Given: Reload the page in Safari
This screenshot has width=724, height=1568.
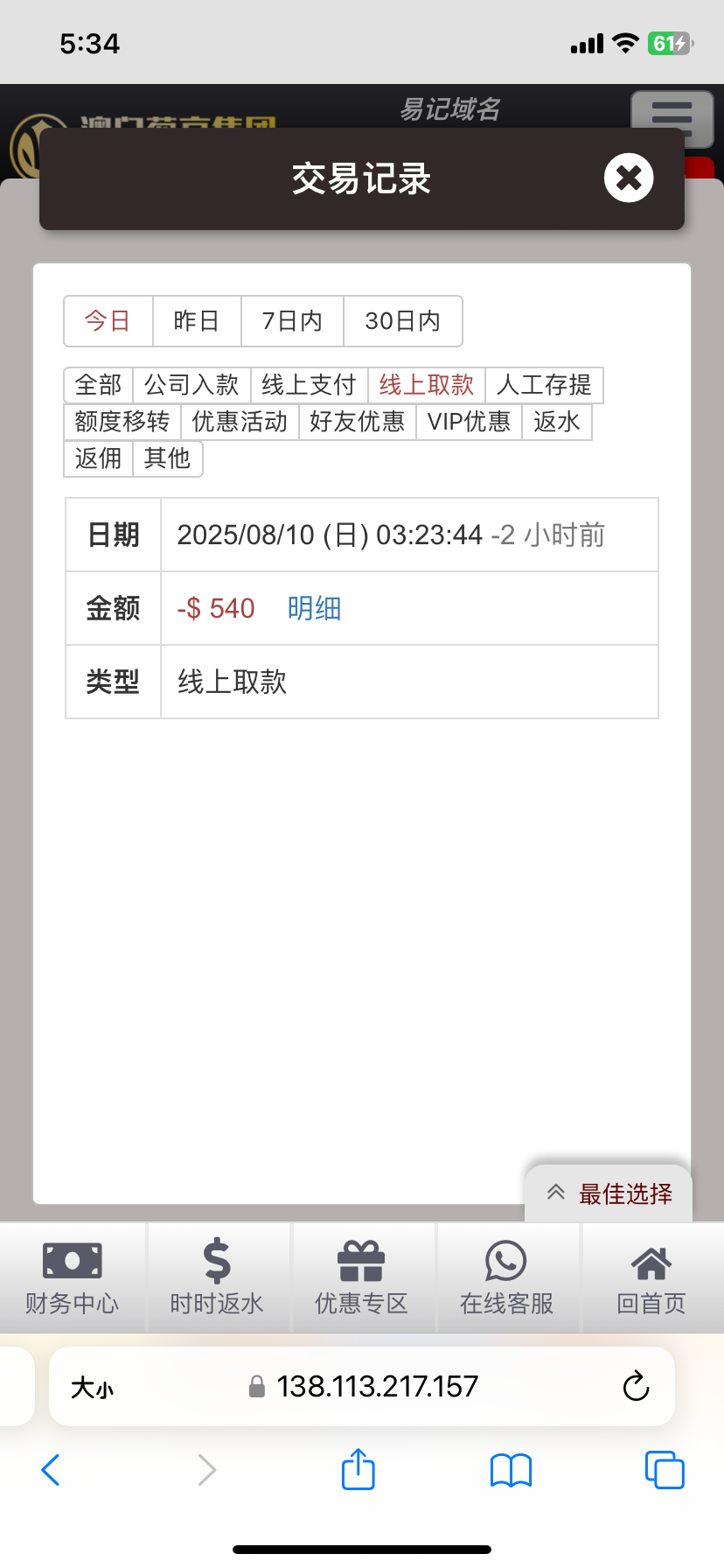Looking at the screenshot, I should tap(636, 1386).
